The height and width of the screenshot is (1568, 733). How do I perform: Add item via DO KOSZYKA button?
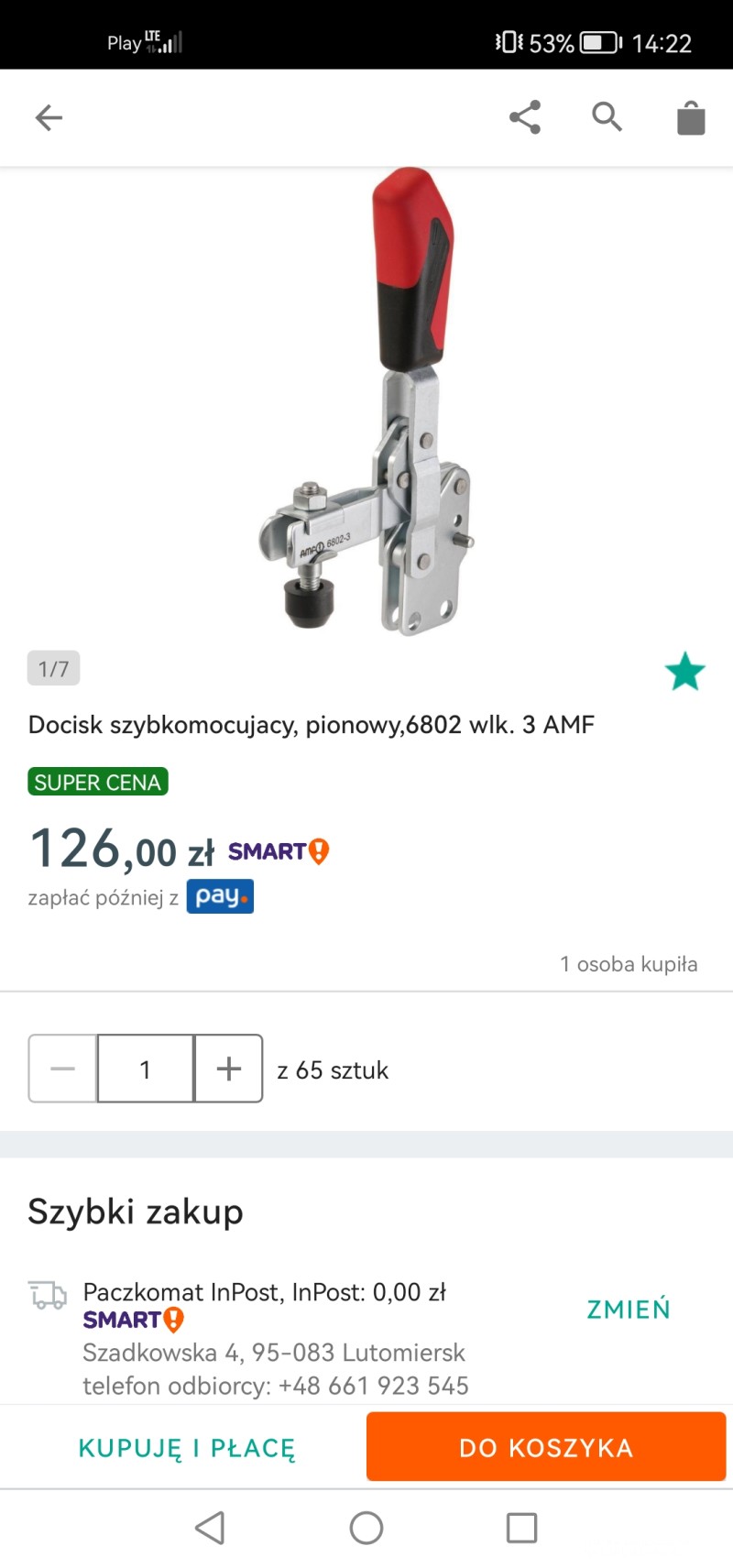(546, 1447)
